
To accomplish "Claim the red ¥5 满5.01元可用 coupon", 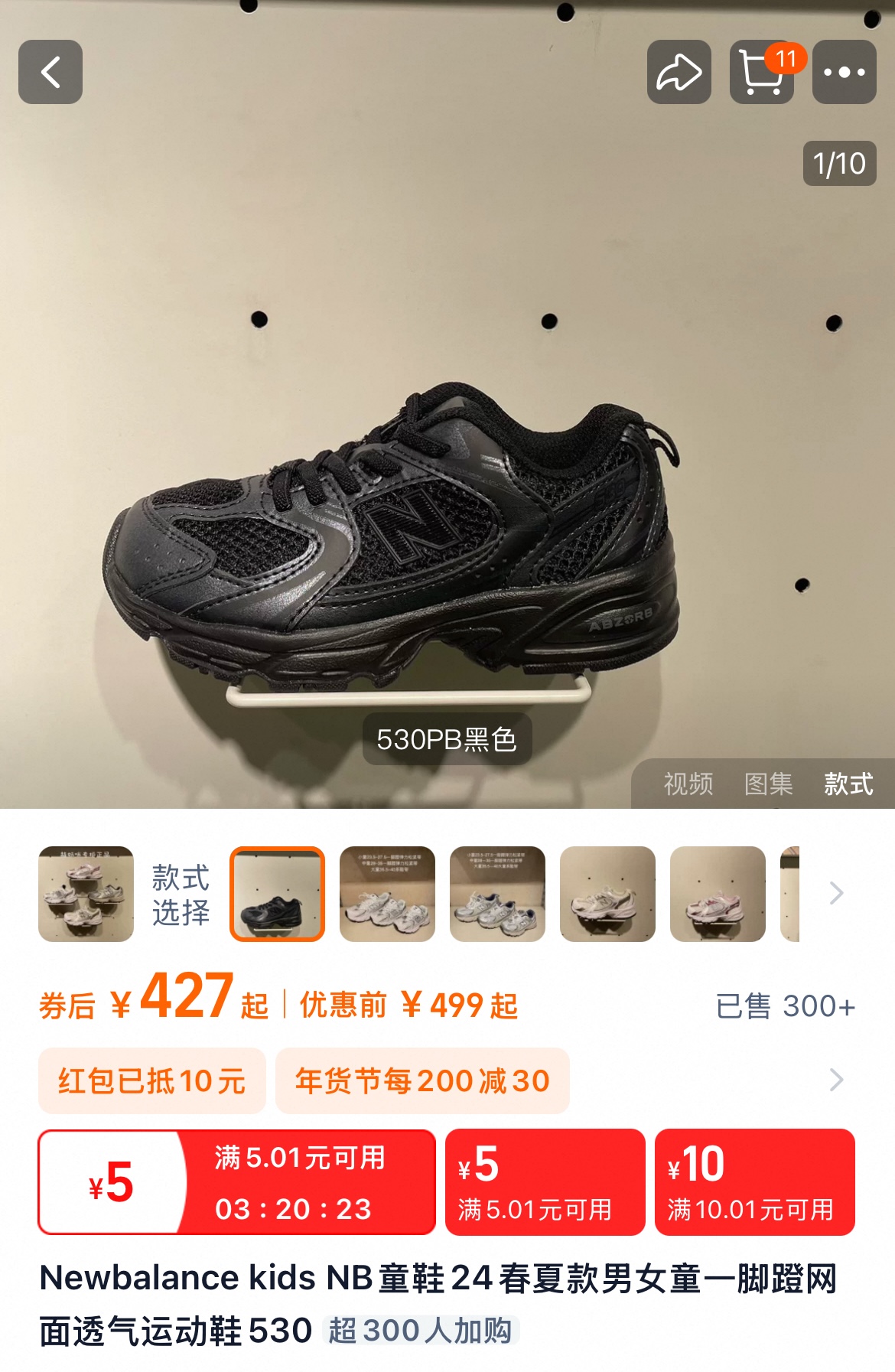I will pos(545,1182).
